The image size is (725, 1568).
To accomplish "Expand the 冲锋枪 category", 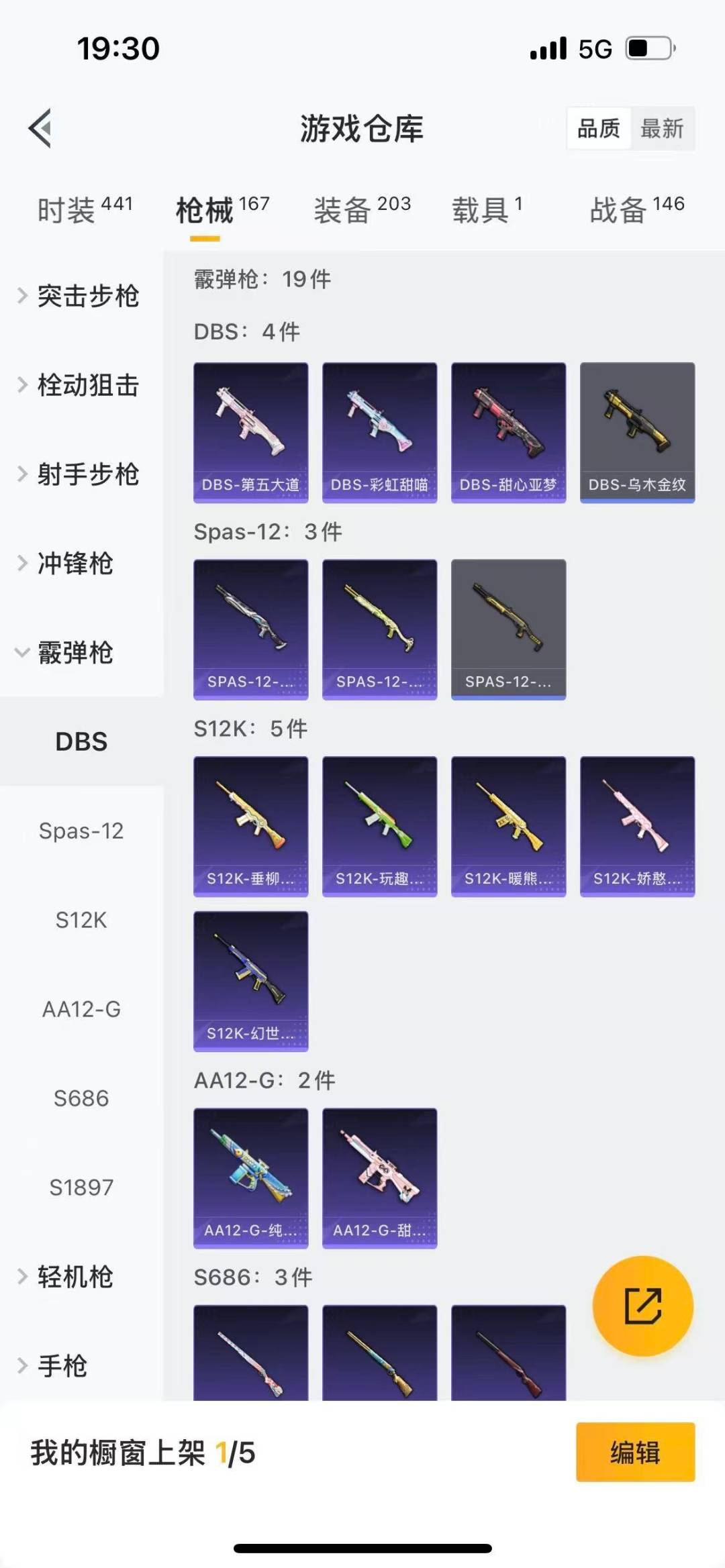I will tap(67, 564).
